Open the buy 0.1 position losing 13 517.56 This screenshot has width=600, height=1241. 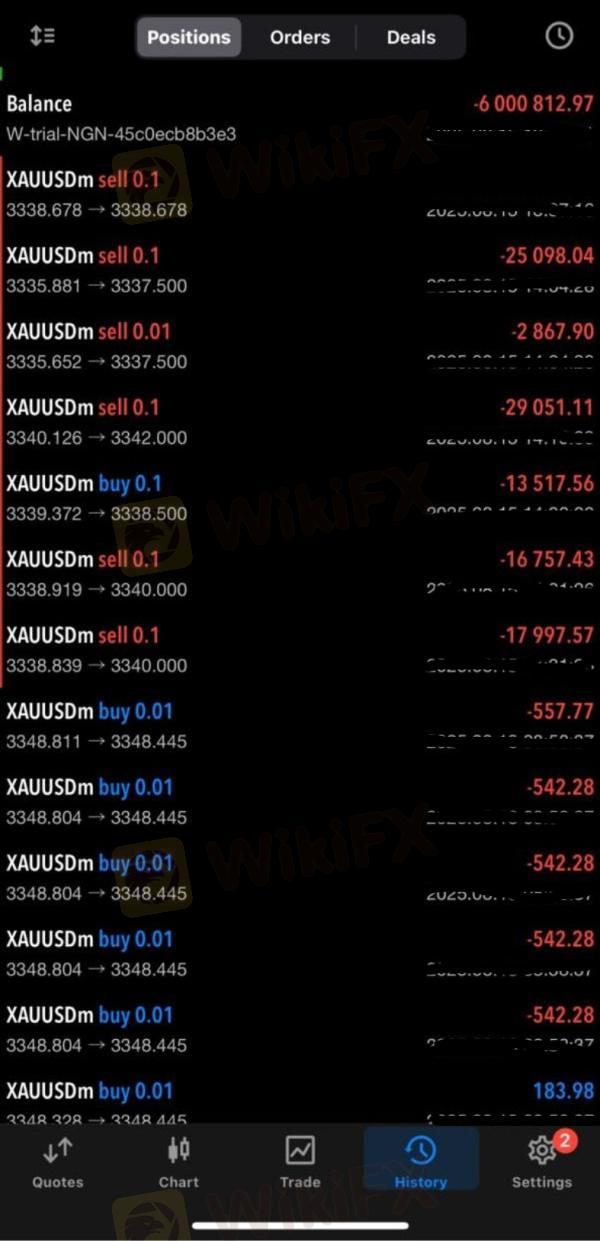tap(300, 498)
